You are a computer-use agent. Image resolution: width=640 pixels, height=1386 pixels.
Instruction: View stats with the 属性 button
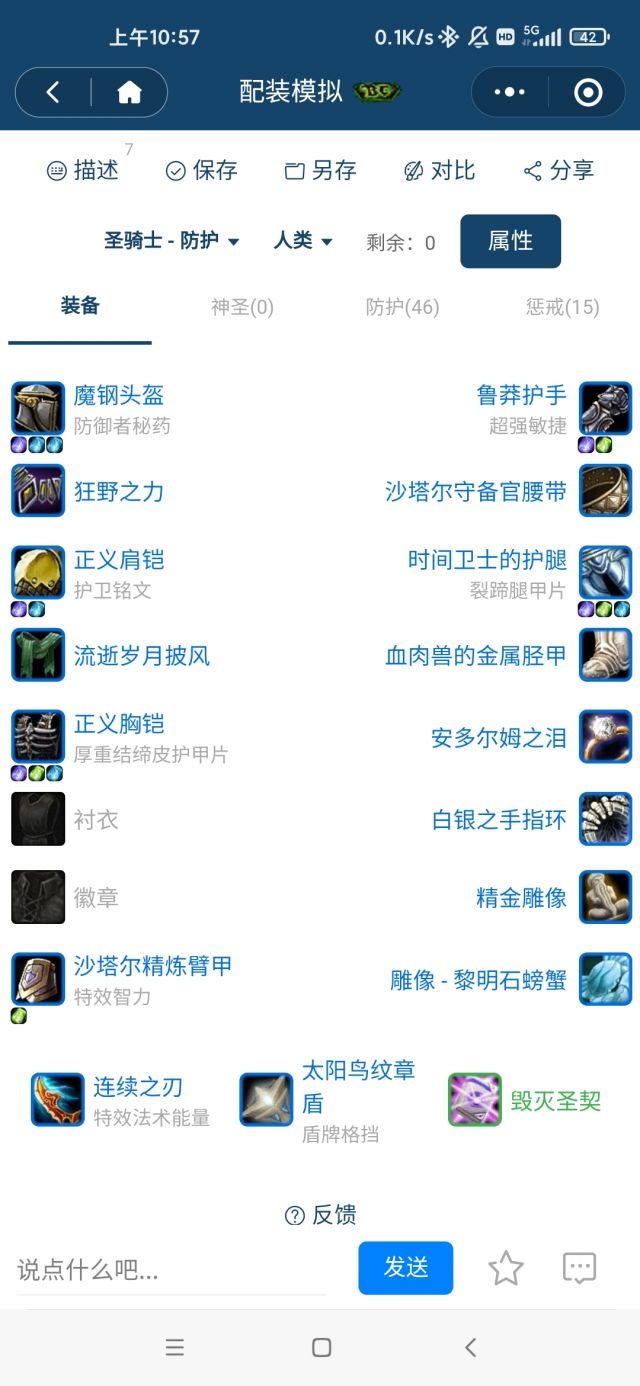coord(510,241)
